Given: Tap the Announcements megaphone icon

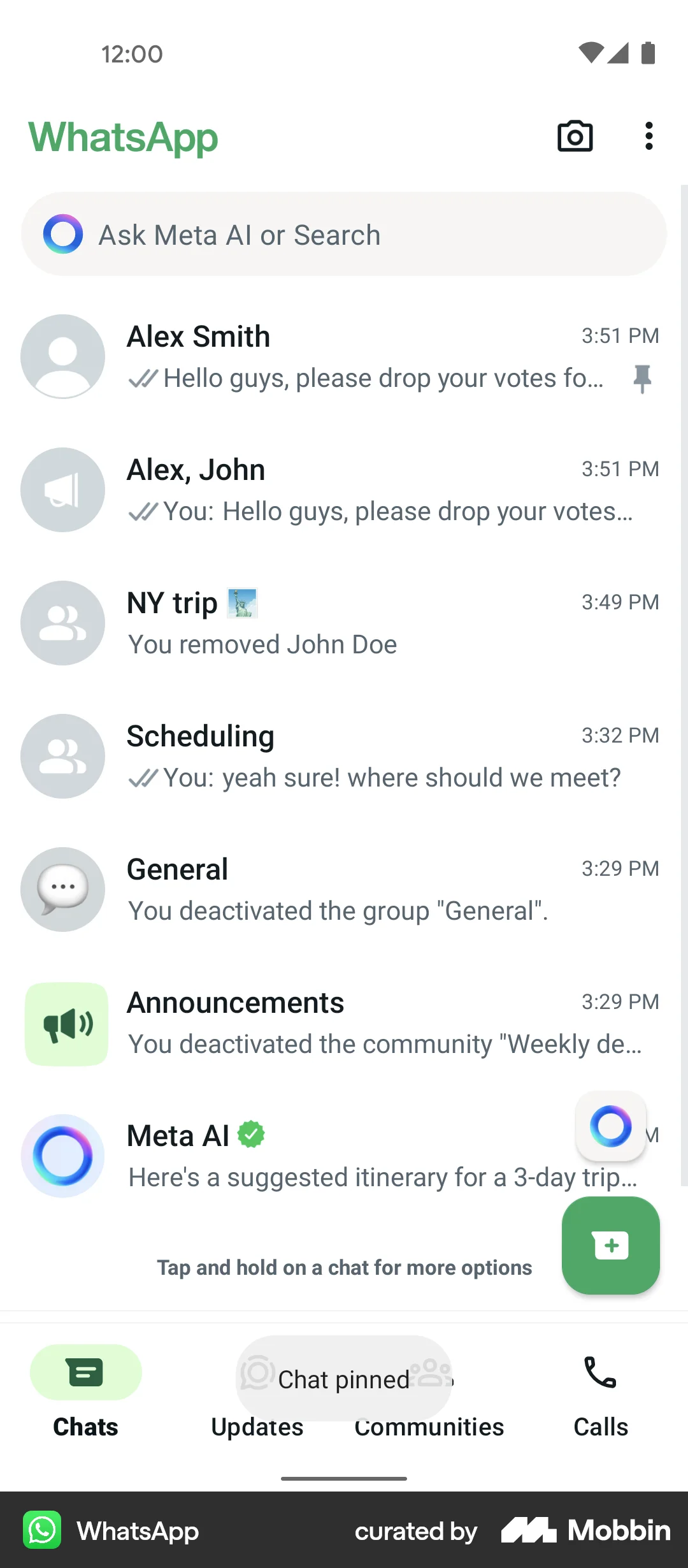Looking at the screenshot, I should pos(66,1024).
